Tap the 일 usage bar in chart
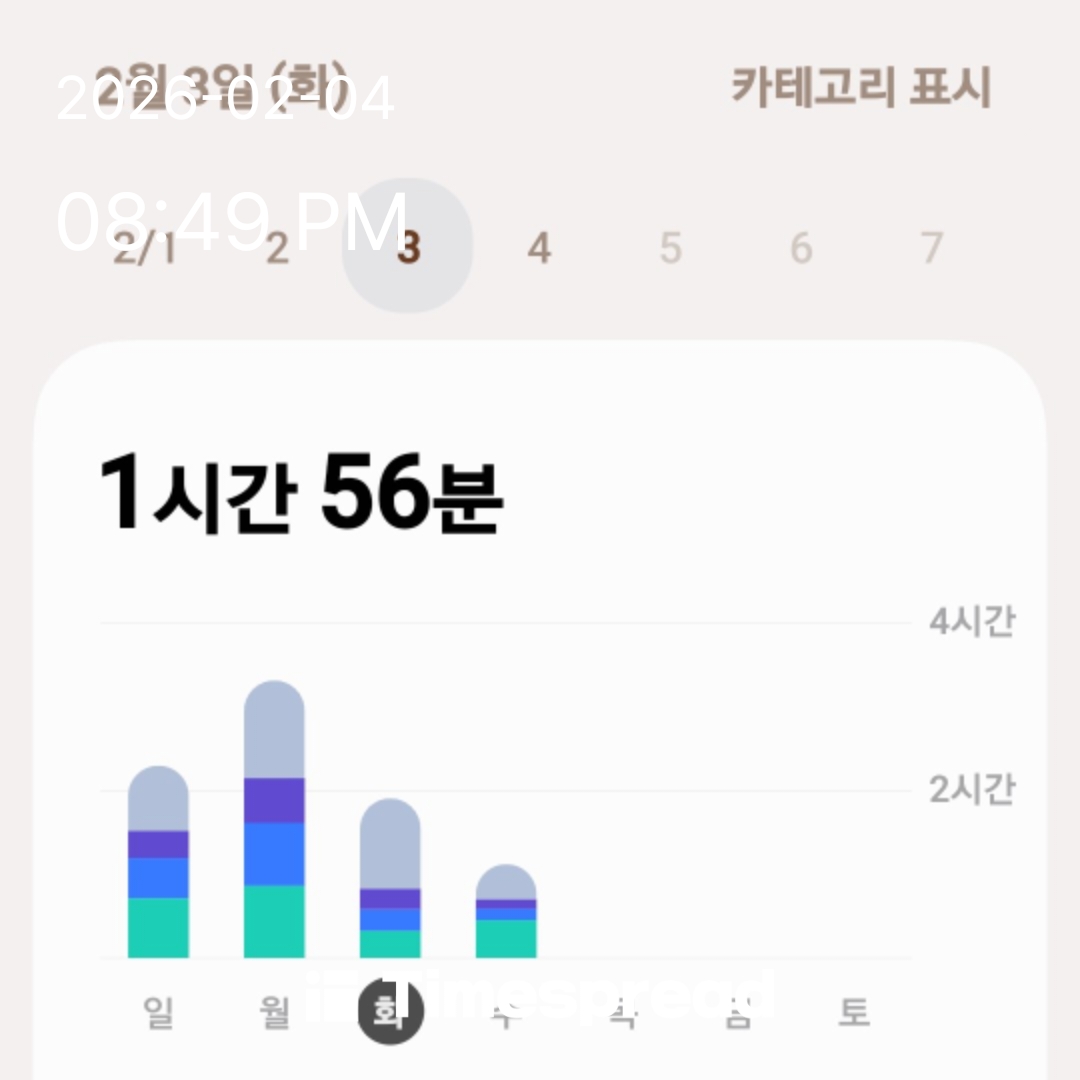This screenshot has width=1080, height=1080. (x=158, y=862)
